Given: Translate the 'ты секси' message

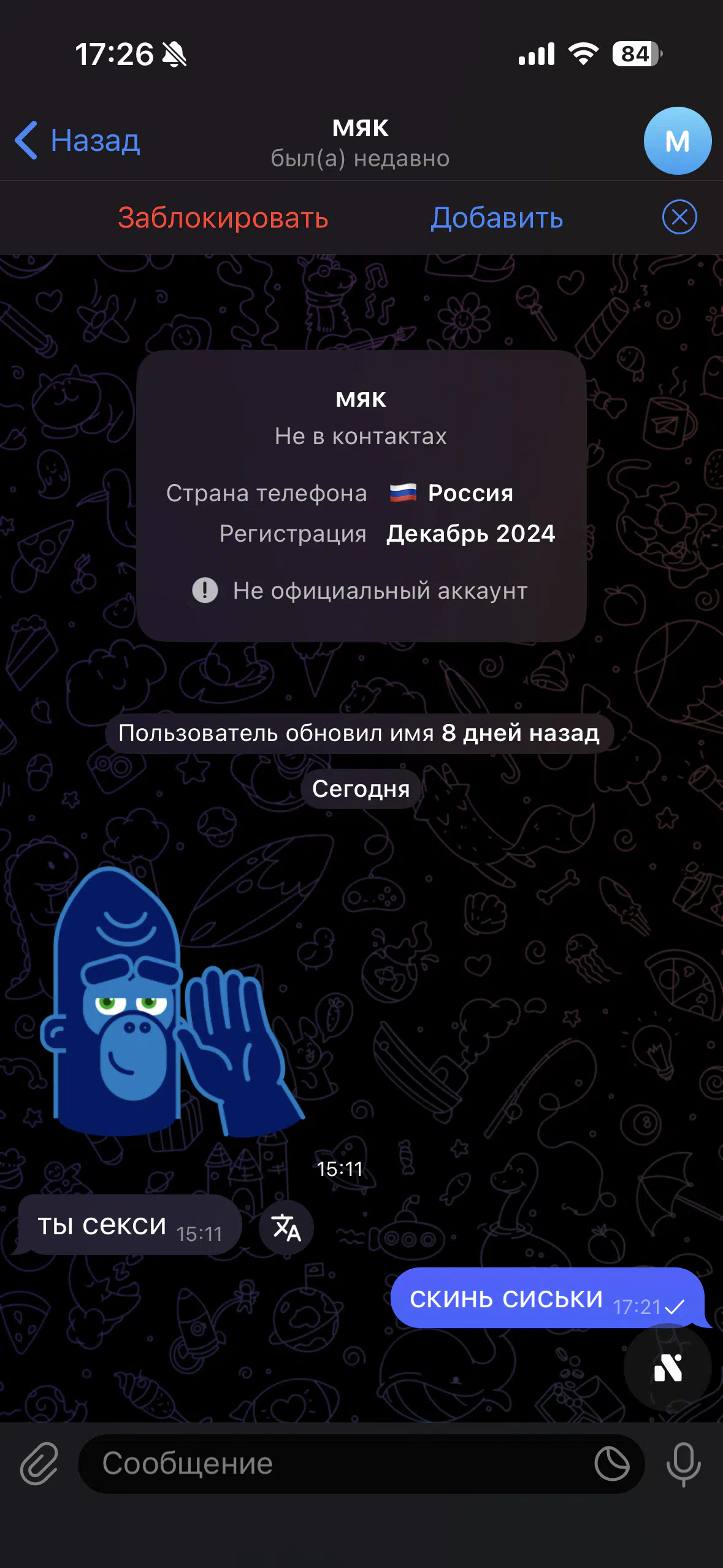Looking at the screenshot, I should (x=286, y=1227).
